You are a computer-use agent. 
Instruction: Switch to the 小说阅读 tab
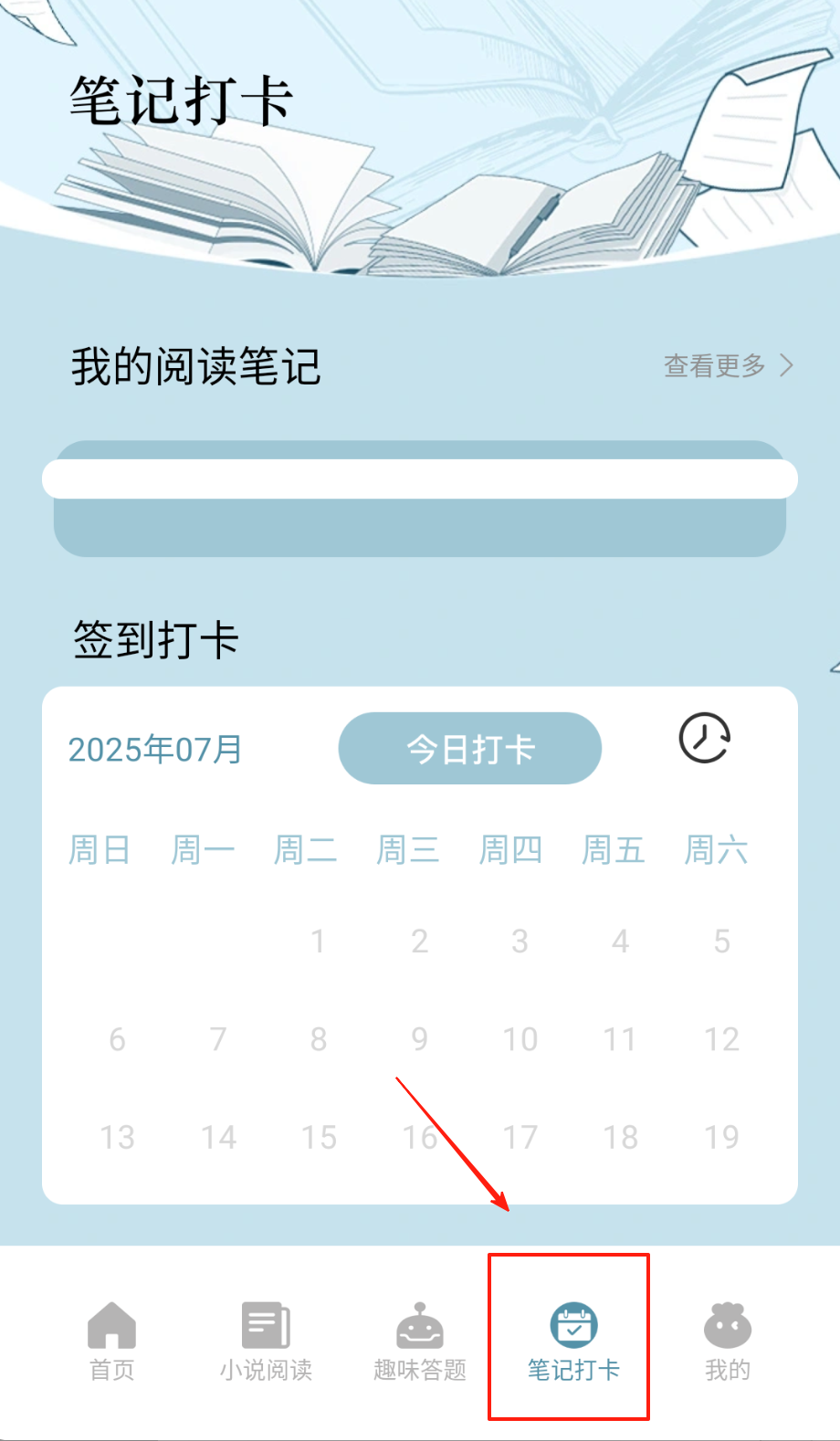point(266,1339)
